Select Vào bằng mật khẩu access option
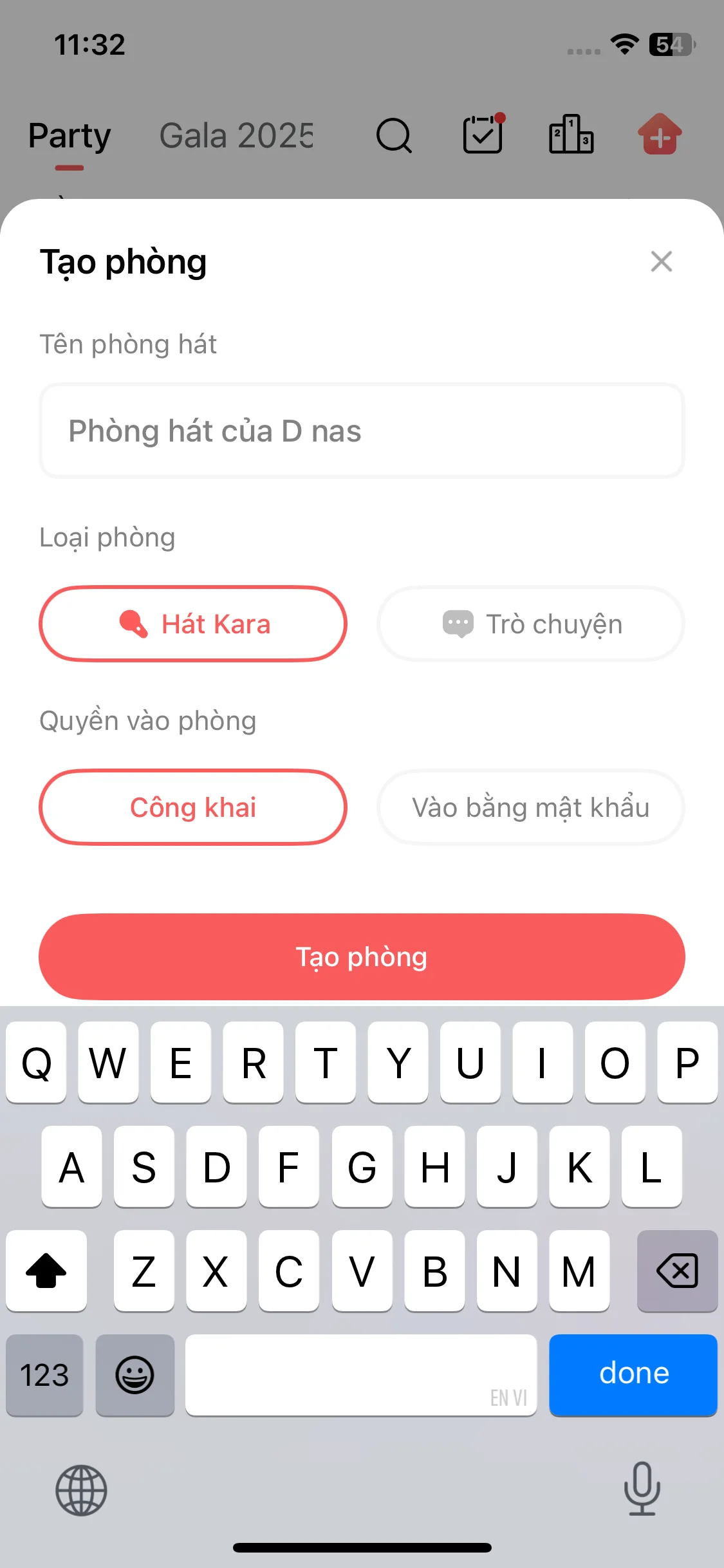This screenshot has height=1568, width=724. click(x=529, y=808)
